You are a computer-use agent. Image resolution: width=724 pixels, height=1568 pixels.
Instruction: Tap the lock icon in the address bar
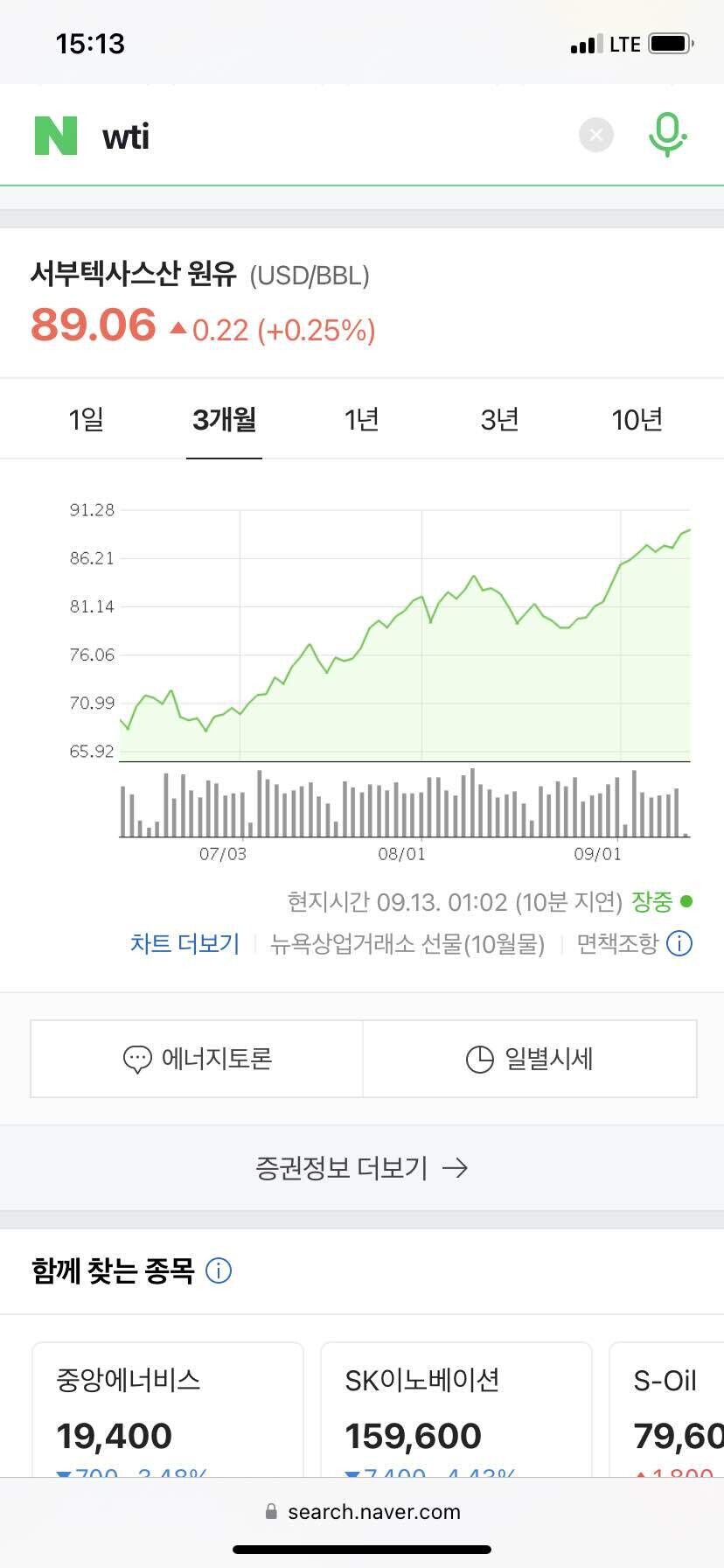tap(269, 1510)
